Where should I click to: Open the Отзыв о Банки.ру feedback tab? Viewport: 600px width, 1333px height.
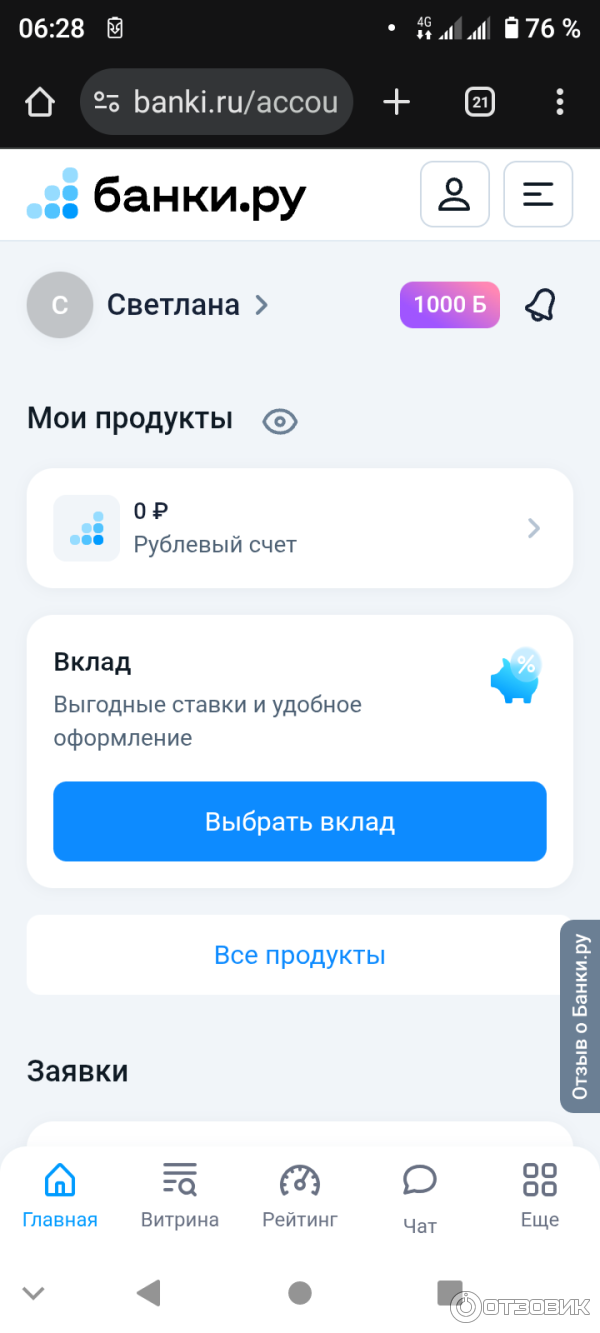pyautogui.click(x=581, y=1016)
